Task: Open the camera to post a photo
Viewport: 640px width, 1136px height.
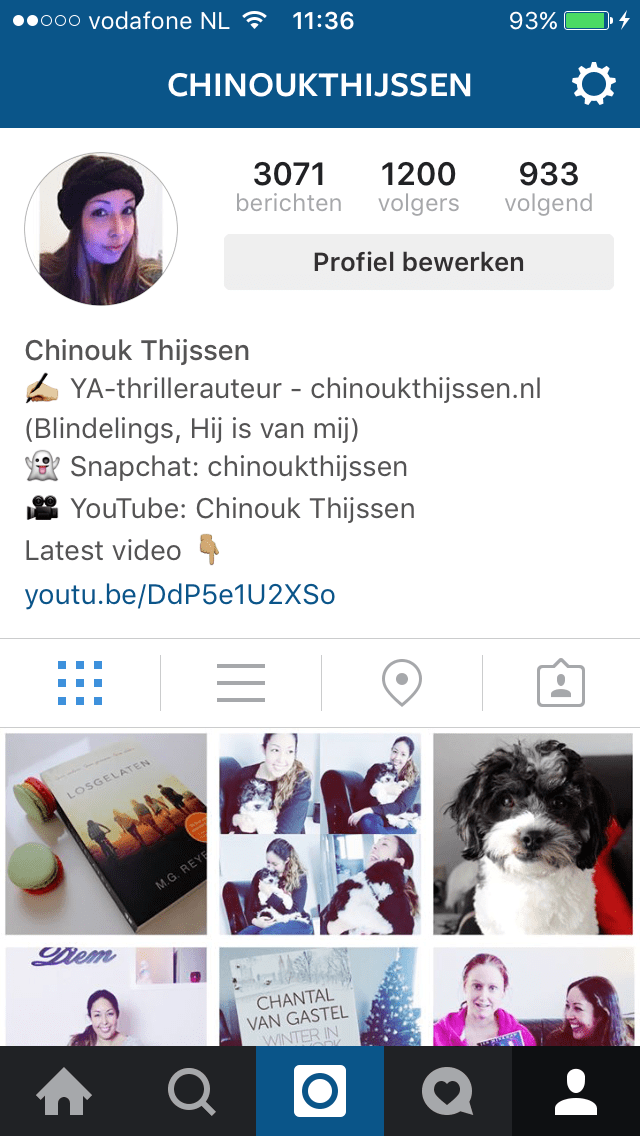Action: pos(320,1091)
